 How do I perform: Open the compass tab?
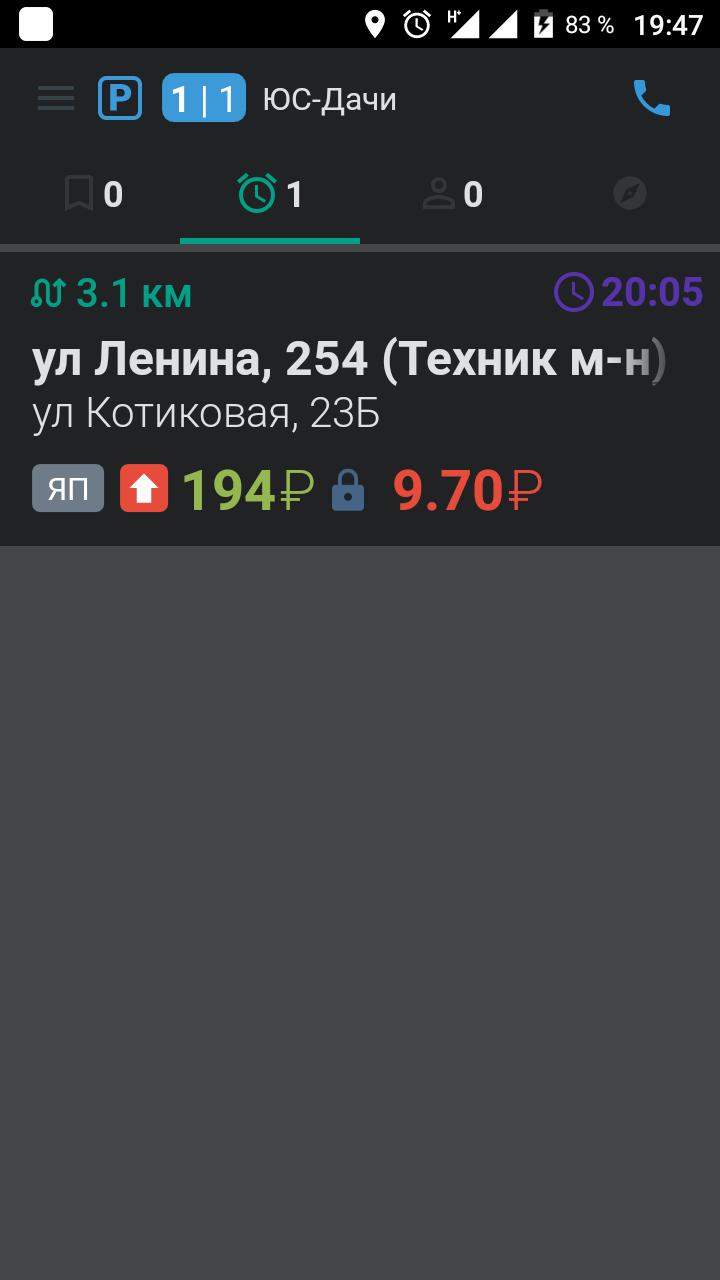(630, 193)
